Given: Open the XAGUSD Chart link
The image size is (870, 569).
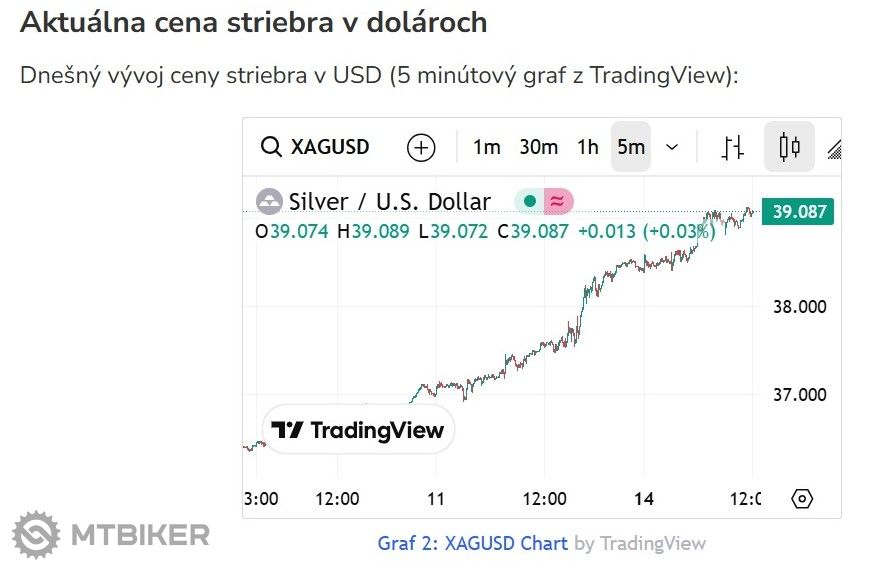Looking at the screenshot, I should (x=472, y=544).
